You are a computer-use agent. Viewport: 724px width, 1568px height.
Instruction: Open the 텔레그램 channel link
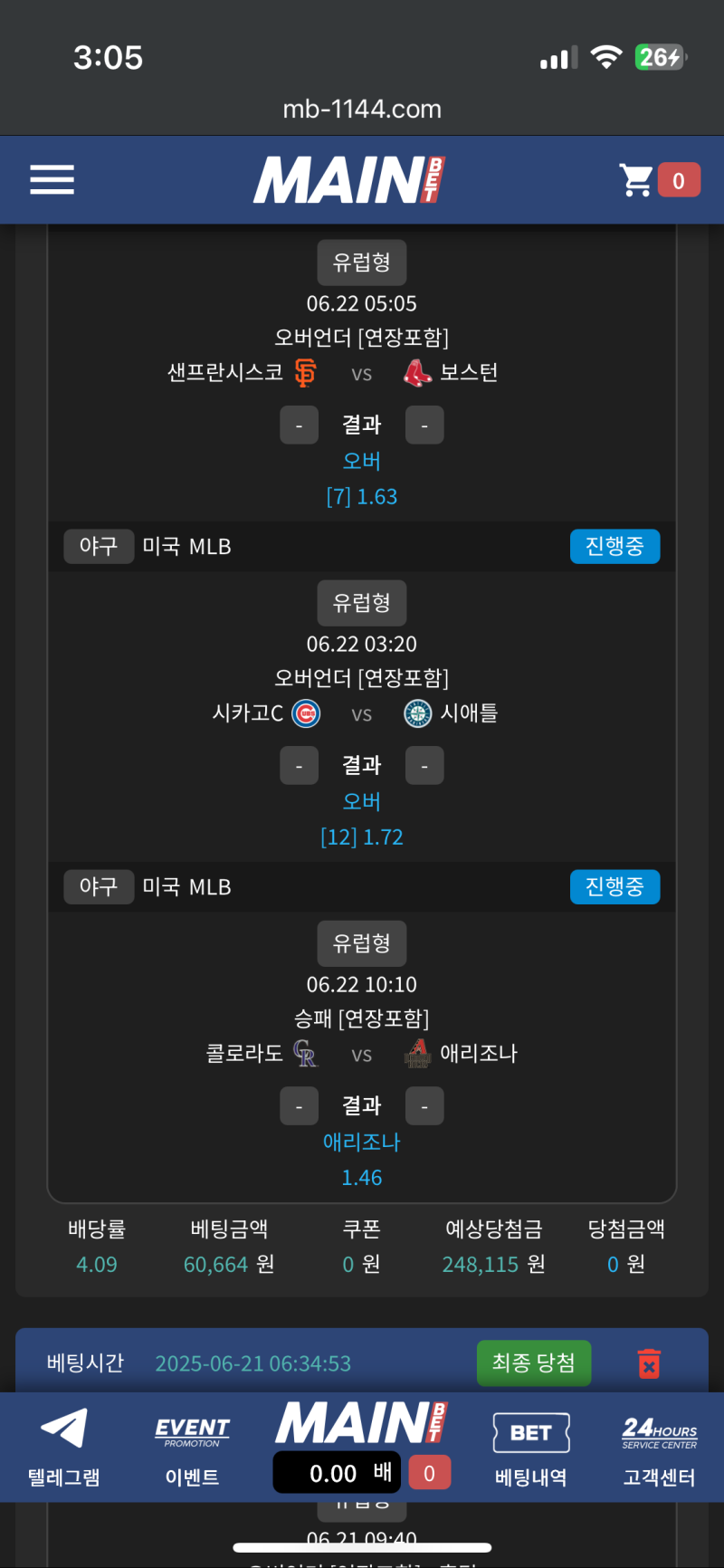pos(63,1447)
